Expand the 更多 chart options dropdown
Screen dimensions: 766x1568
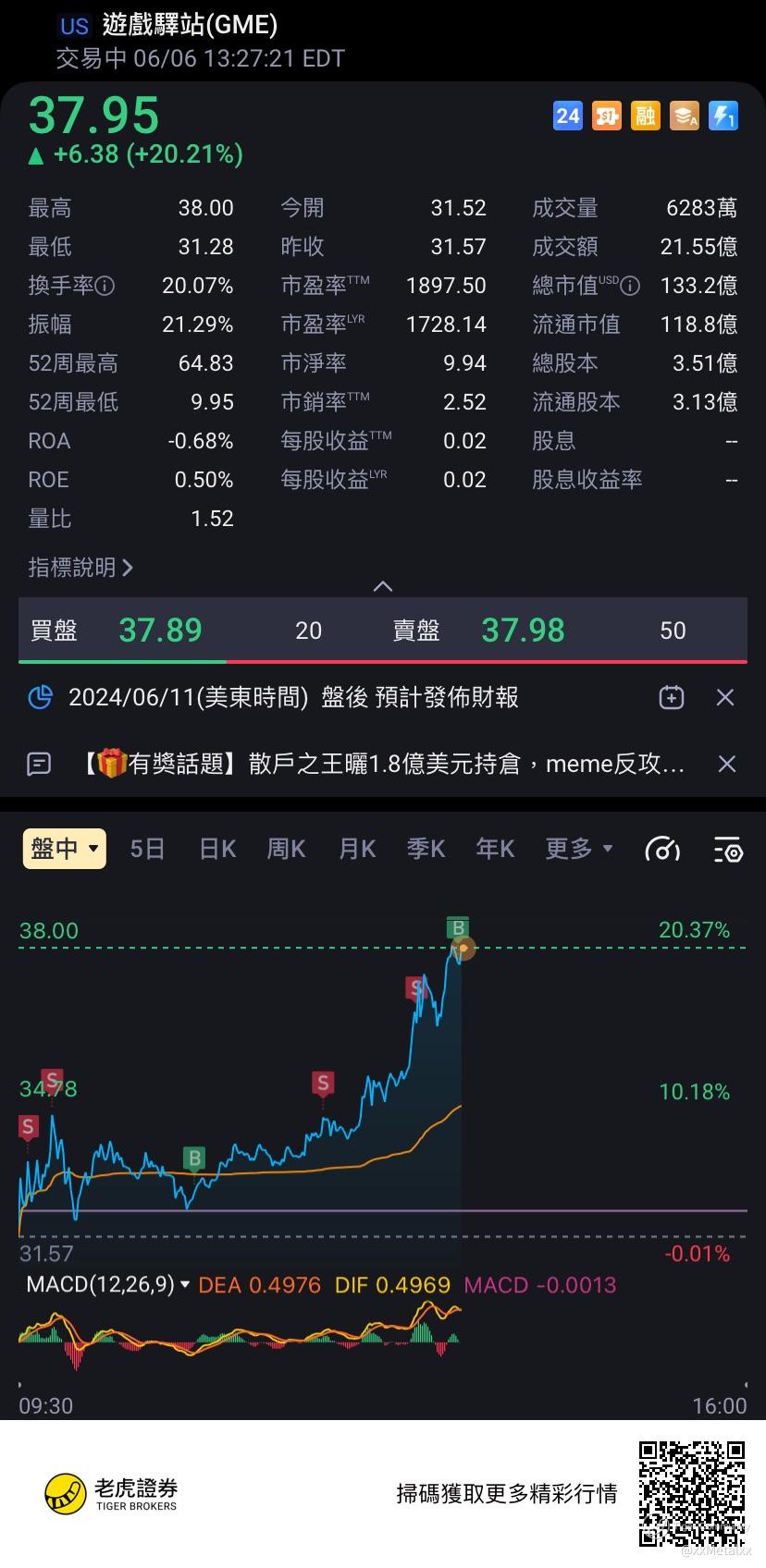[x=578, y=848]
